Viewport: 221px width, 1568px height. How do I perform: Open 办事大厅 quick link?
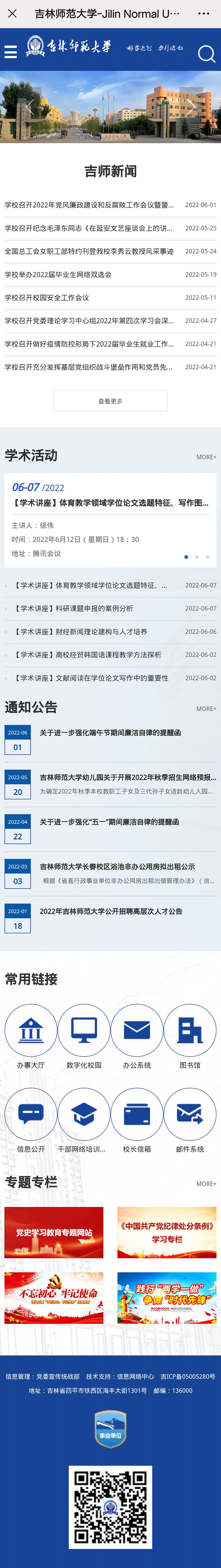pos(30,1031)
